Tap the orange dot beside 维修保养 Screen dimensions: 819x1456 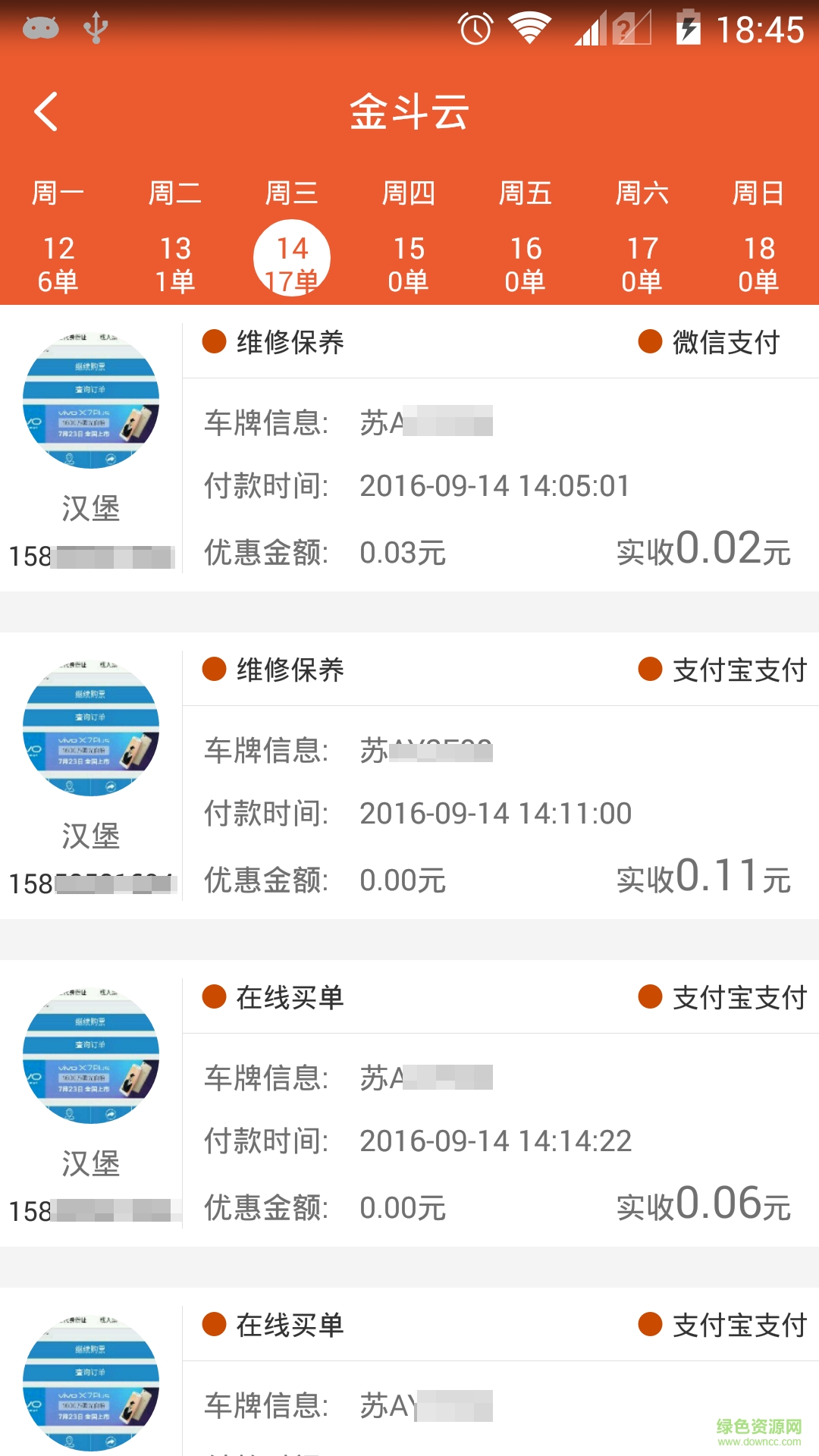click(213, 343)
